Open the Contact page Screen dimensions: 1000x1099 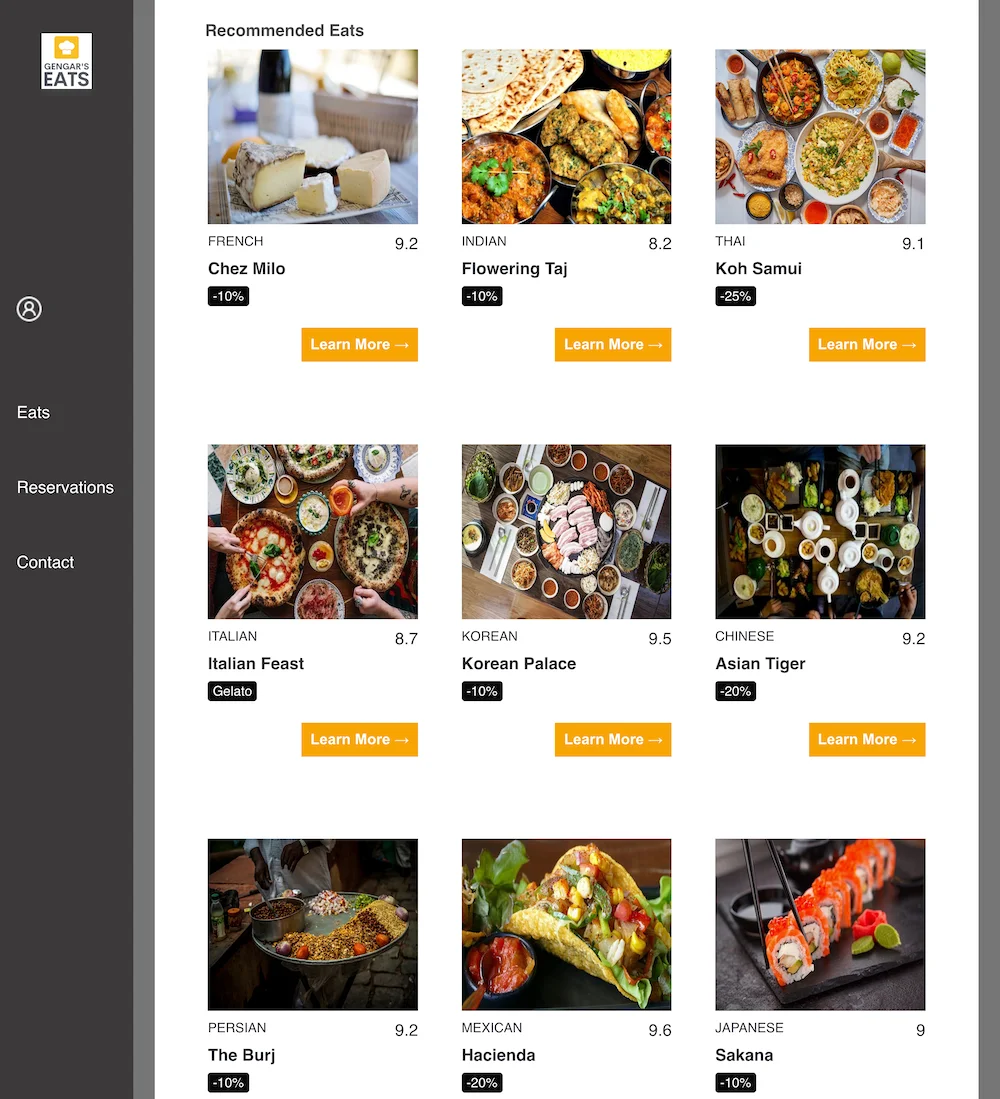pyautogui.click(x=45, y=562)
